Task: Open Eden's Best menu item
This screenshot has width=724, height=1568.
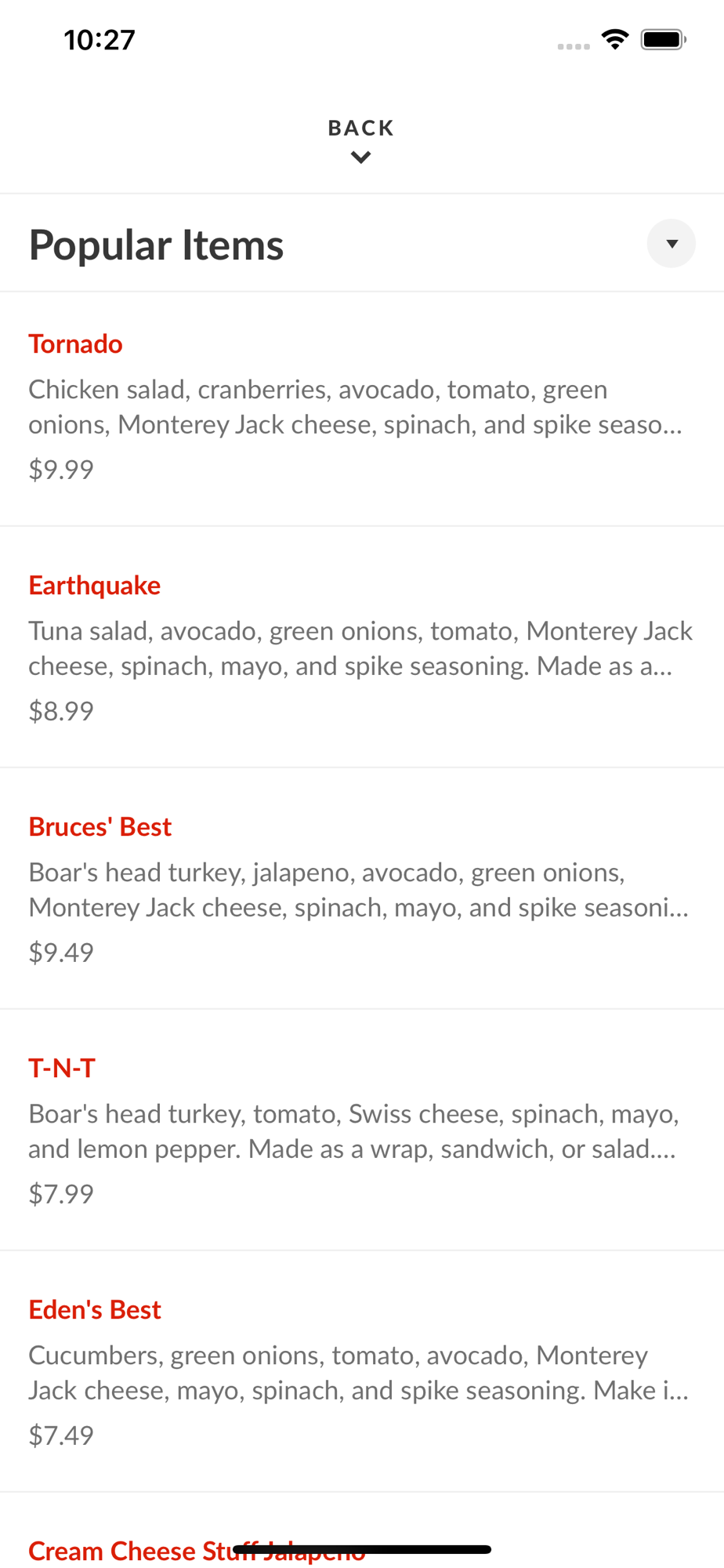Action: tap(362, 1371)
